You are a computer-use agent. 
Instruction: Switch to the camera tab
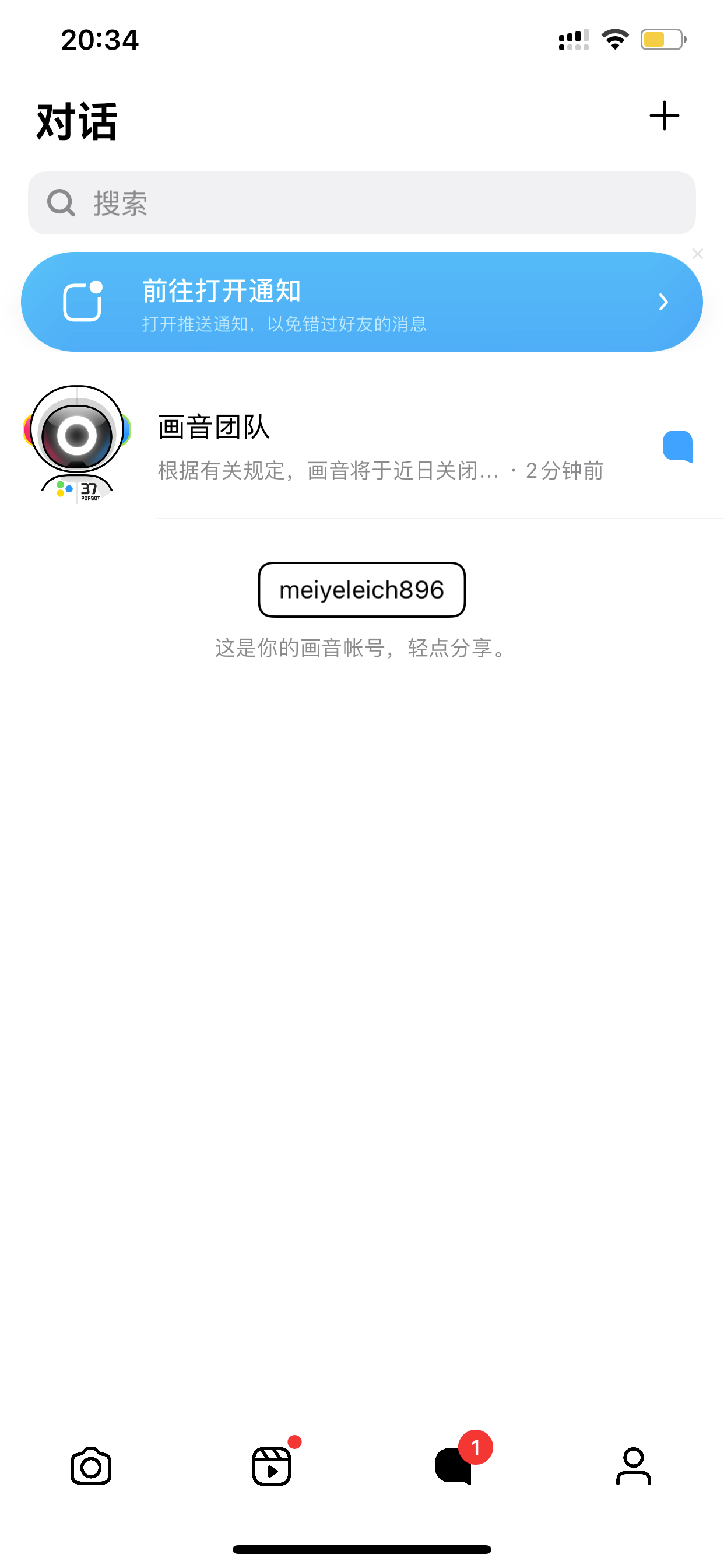pos(91,1466)
